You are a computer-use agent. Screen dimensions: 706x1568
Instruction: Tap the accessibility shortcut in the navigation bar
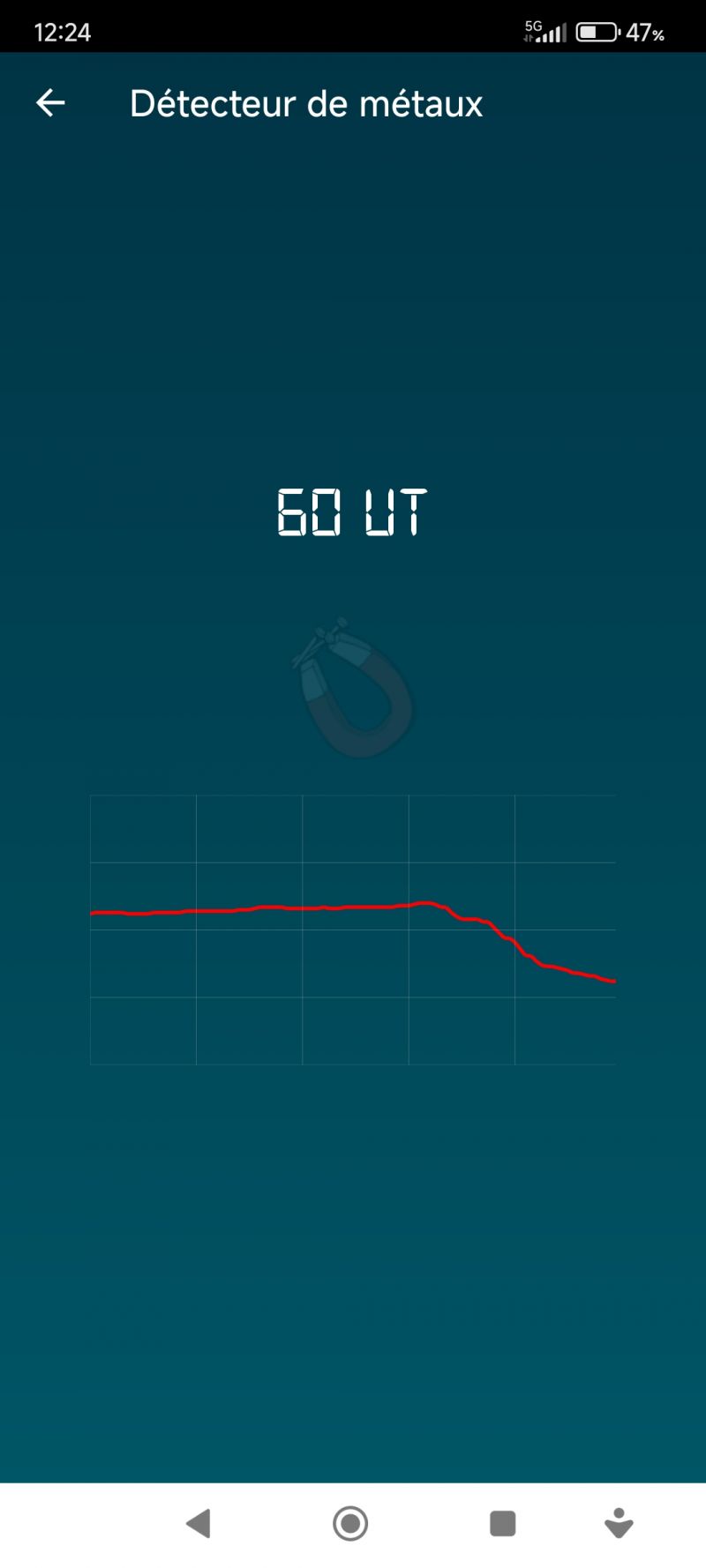619,1523
